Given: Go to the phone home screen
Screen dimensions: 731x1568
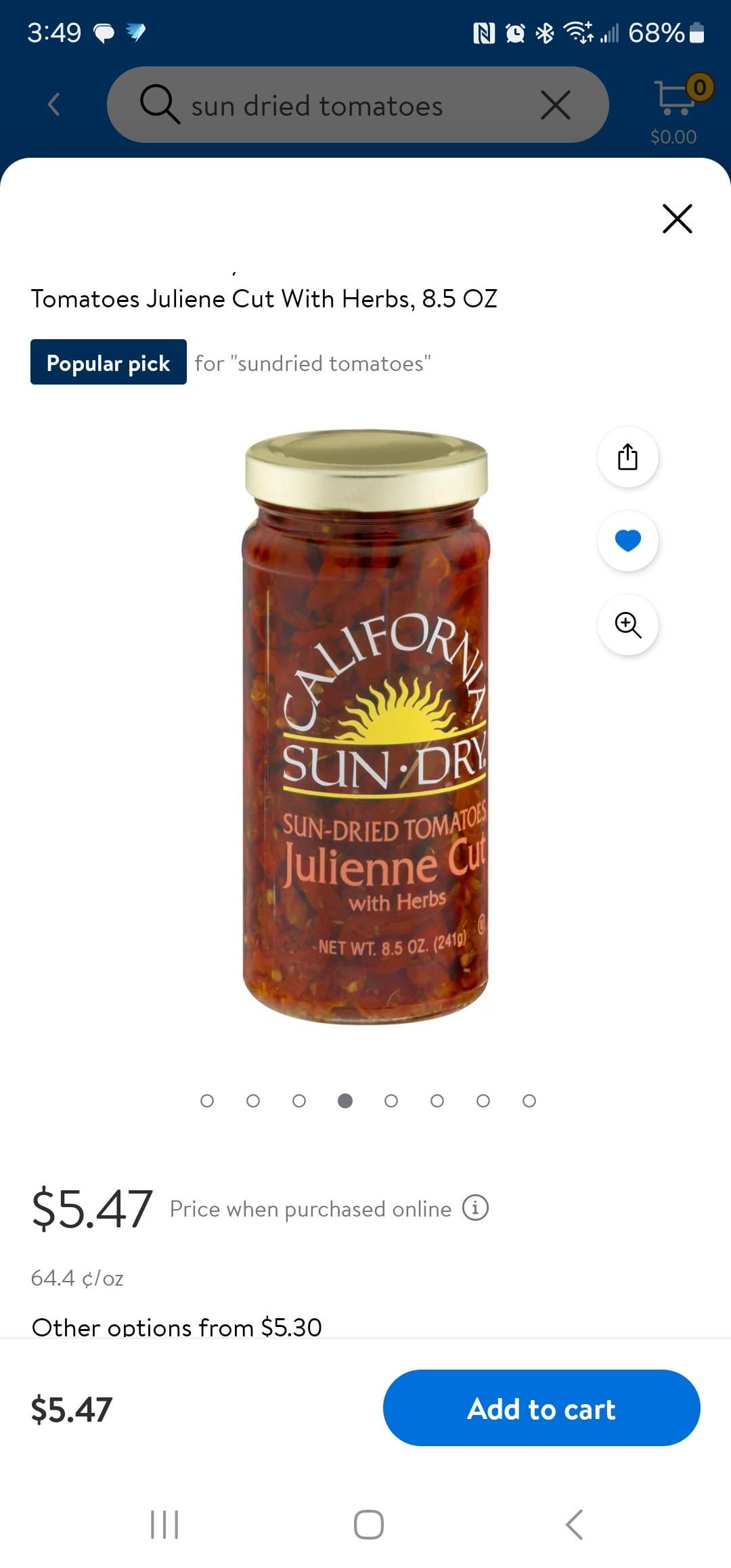Looking at the screenshot, I should tap(368, 1525).
